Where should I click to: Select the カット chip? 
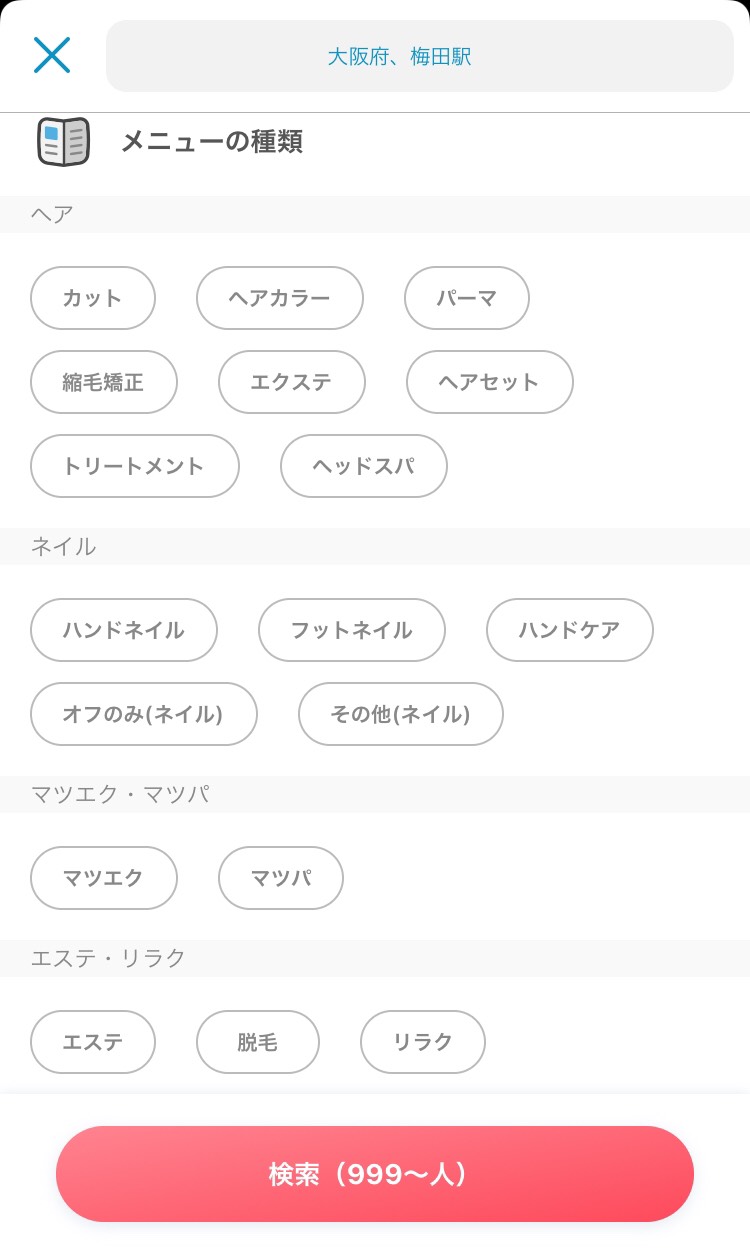click(93, 298)
